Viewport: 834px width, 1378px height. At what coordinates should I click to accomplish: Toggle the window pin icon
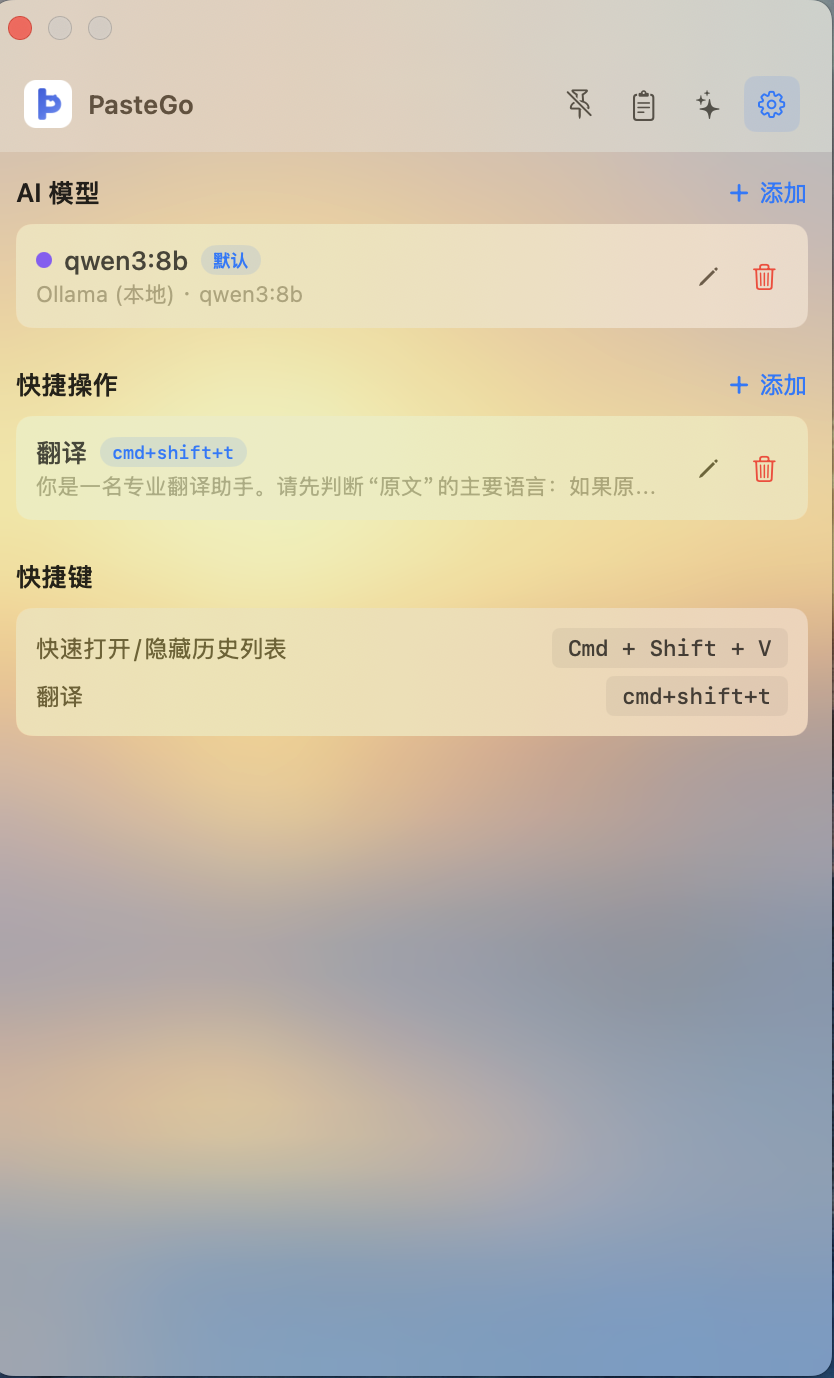coord(579,104)
